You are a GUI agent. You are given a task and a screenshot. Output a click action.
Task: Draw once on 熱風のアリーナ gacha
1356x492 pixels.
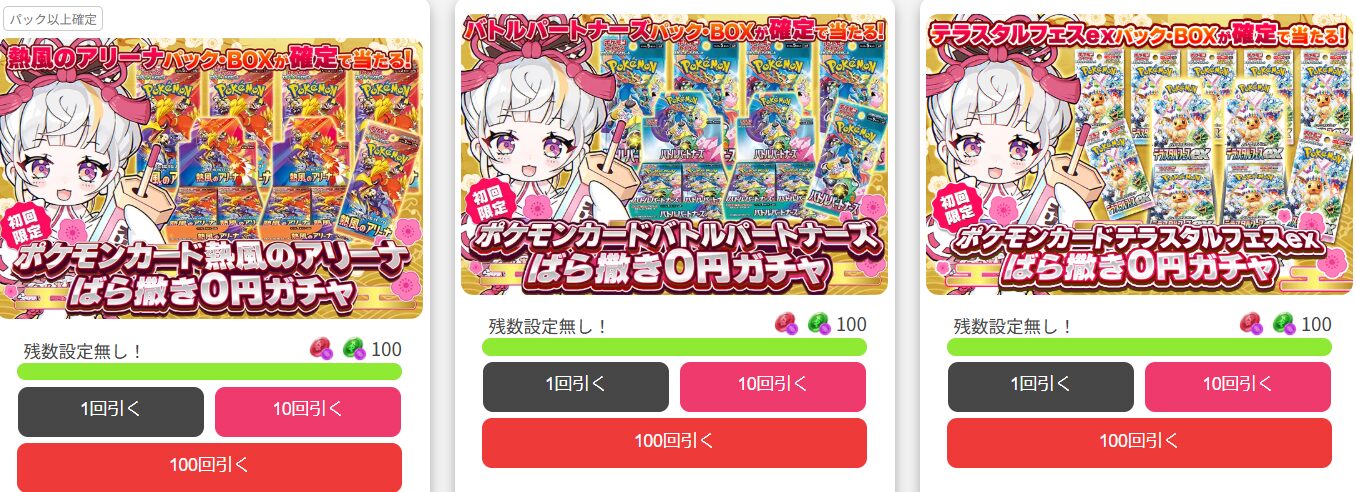point(110,411)
